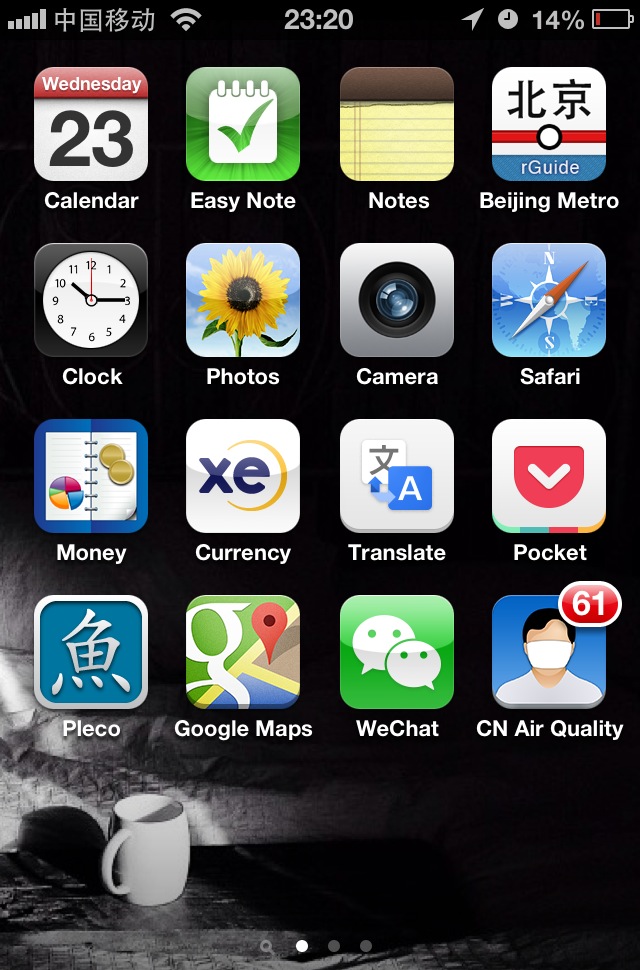The width and height of the screenshot is (640, 970).
Task: Launch the XE Currency converter
Action: tap(243, 476)
